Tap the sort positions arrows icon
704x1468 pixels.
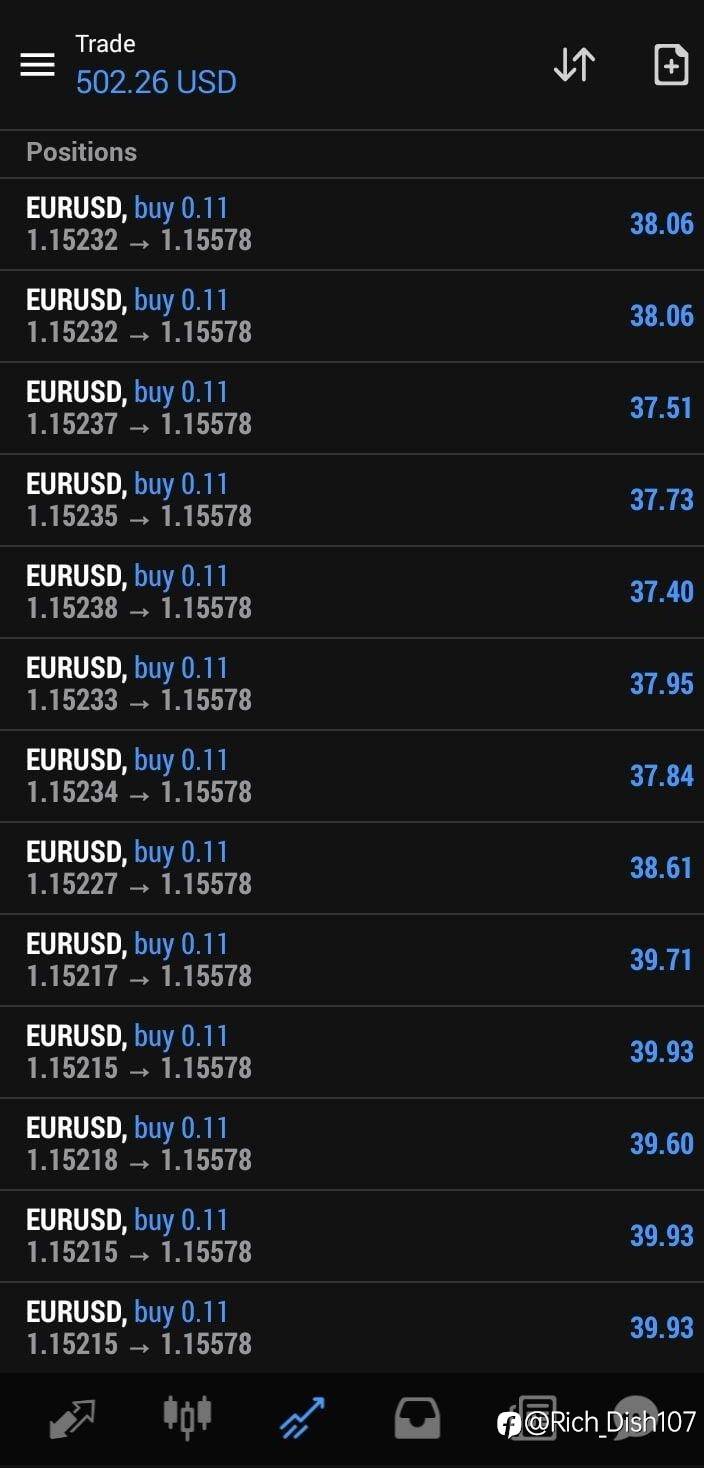[575, 65]
